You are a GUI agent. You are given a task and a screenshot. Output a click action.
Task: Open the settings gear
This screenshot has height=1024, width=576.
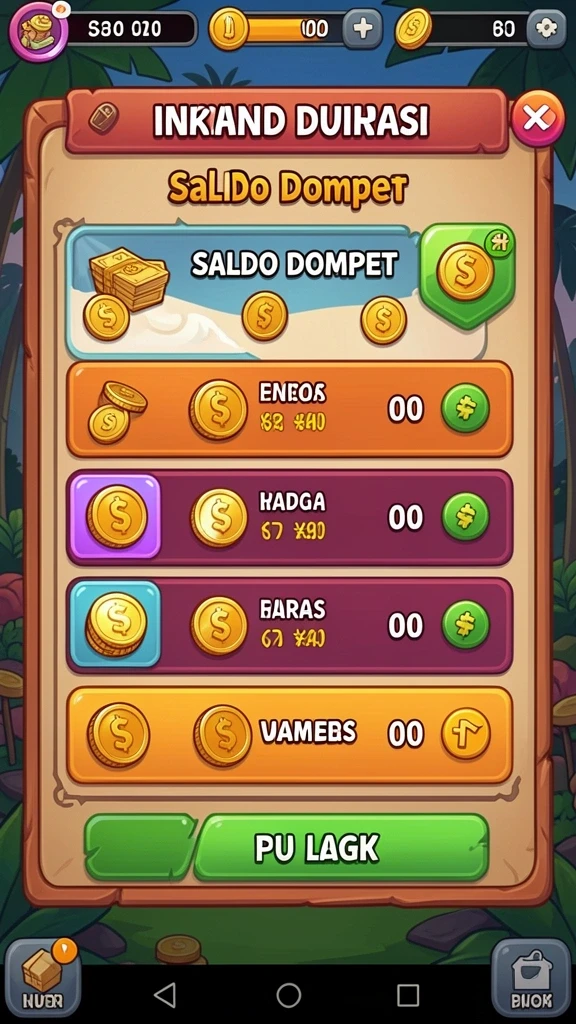(x=546, y=28)
